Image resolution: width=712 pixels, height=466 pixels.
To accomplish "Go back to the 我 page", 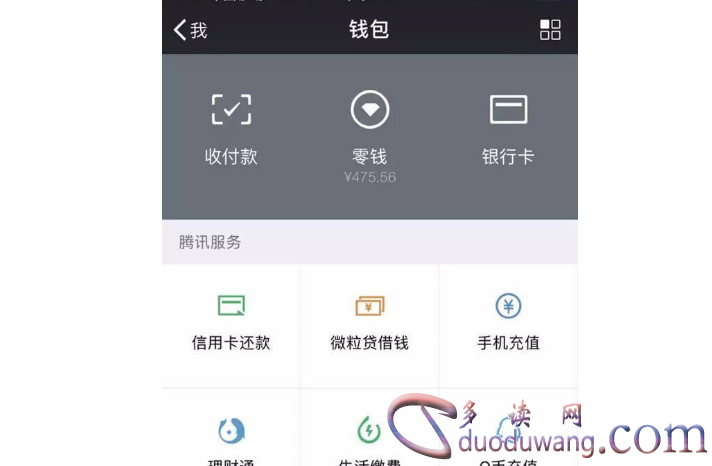I will 190,30.
